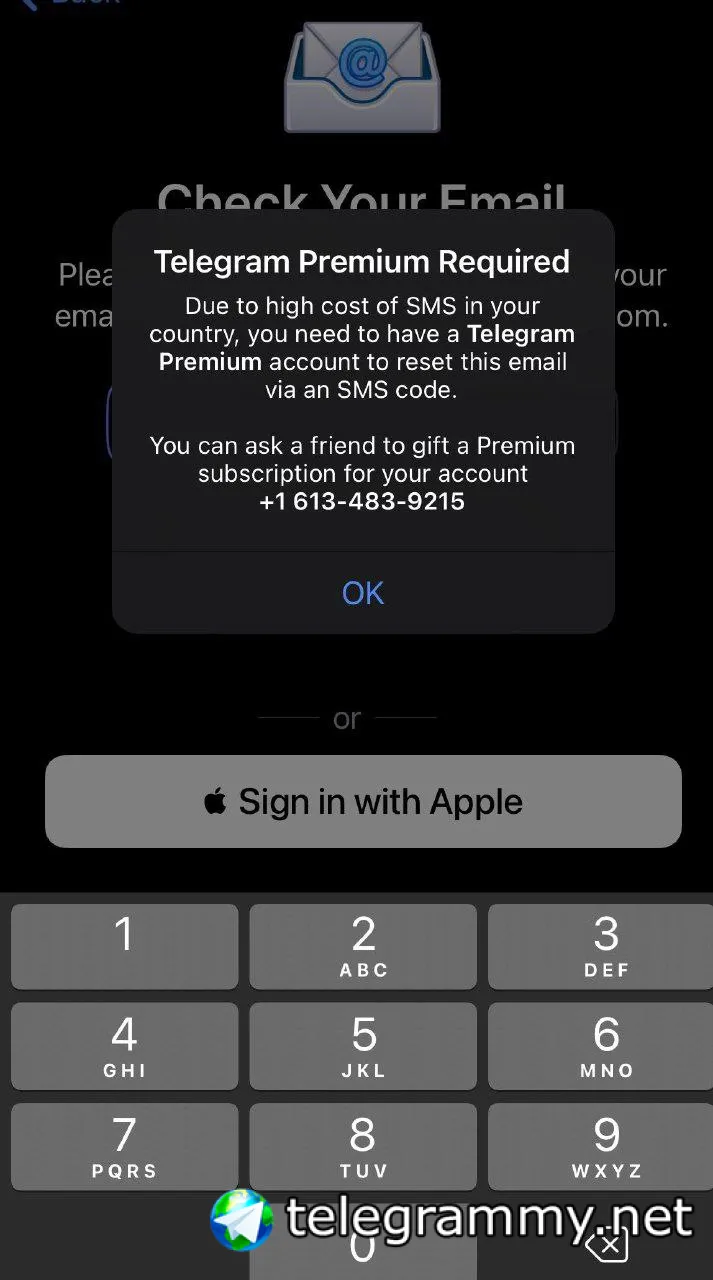Type digit 4 on the keypad
The image size is (713, 1280).
coord(124,1046)
